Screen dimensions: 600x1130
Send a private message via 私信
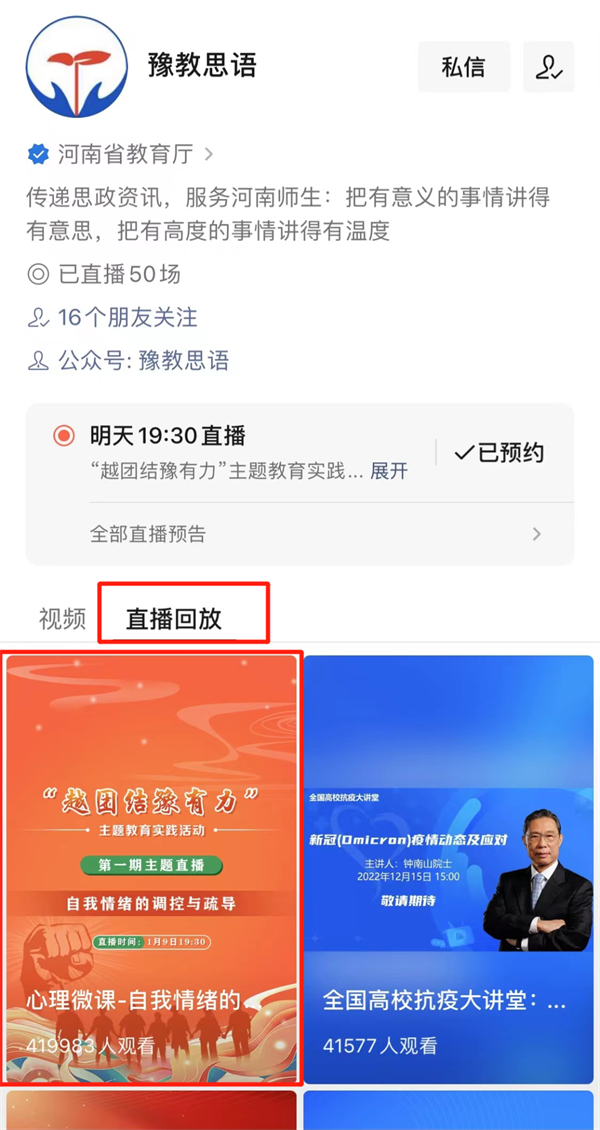point(463,67)
